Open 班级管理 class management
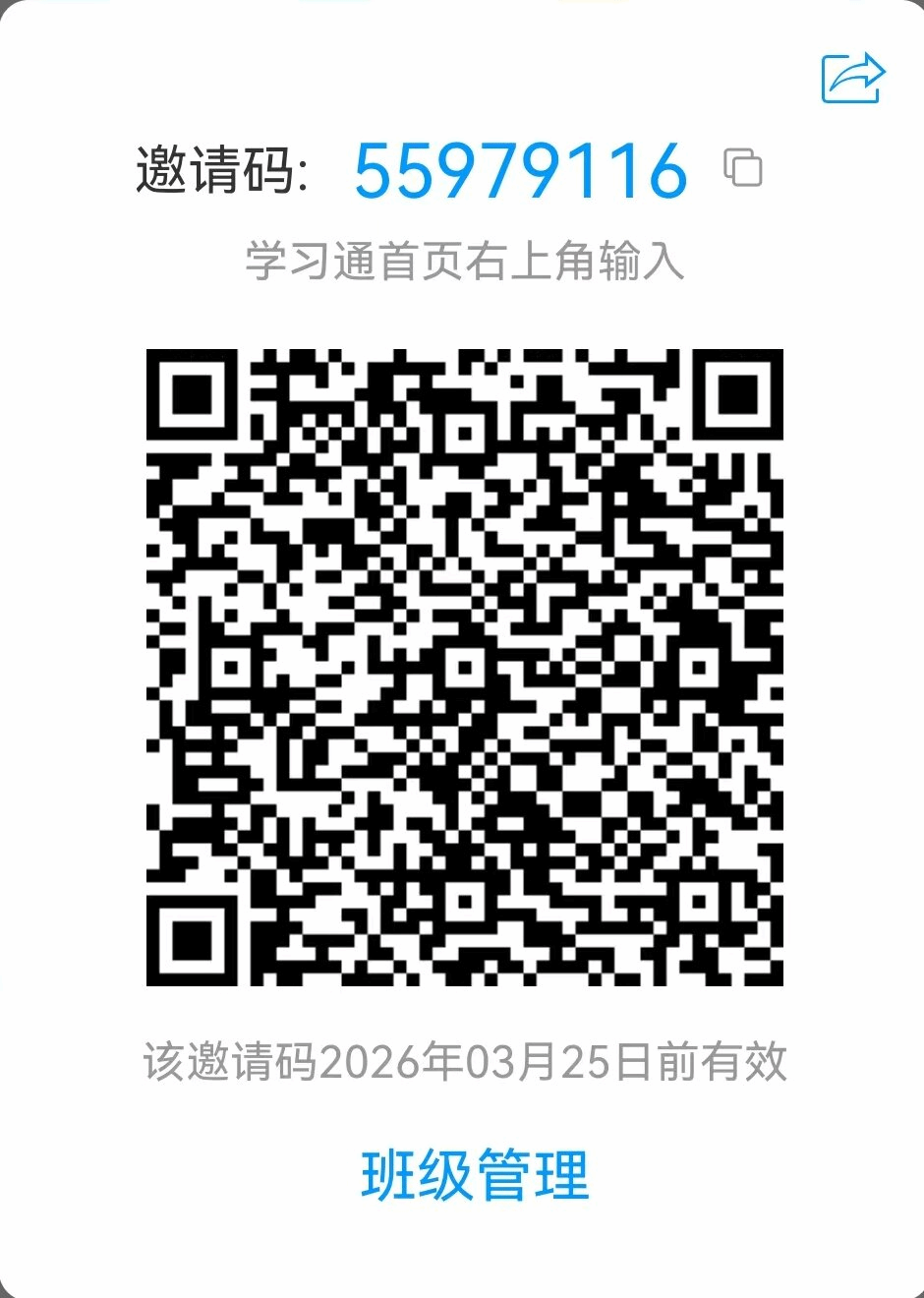The height and width of the screenshot is (1298, 924). 475,1174
